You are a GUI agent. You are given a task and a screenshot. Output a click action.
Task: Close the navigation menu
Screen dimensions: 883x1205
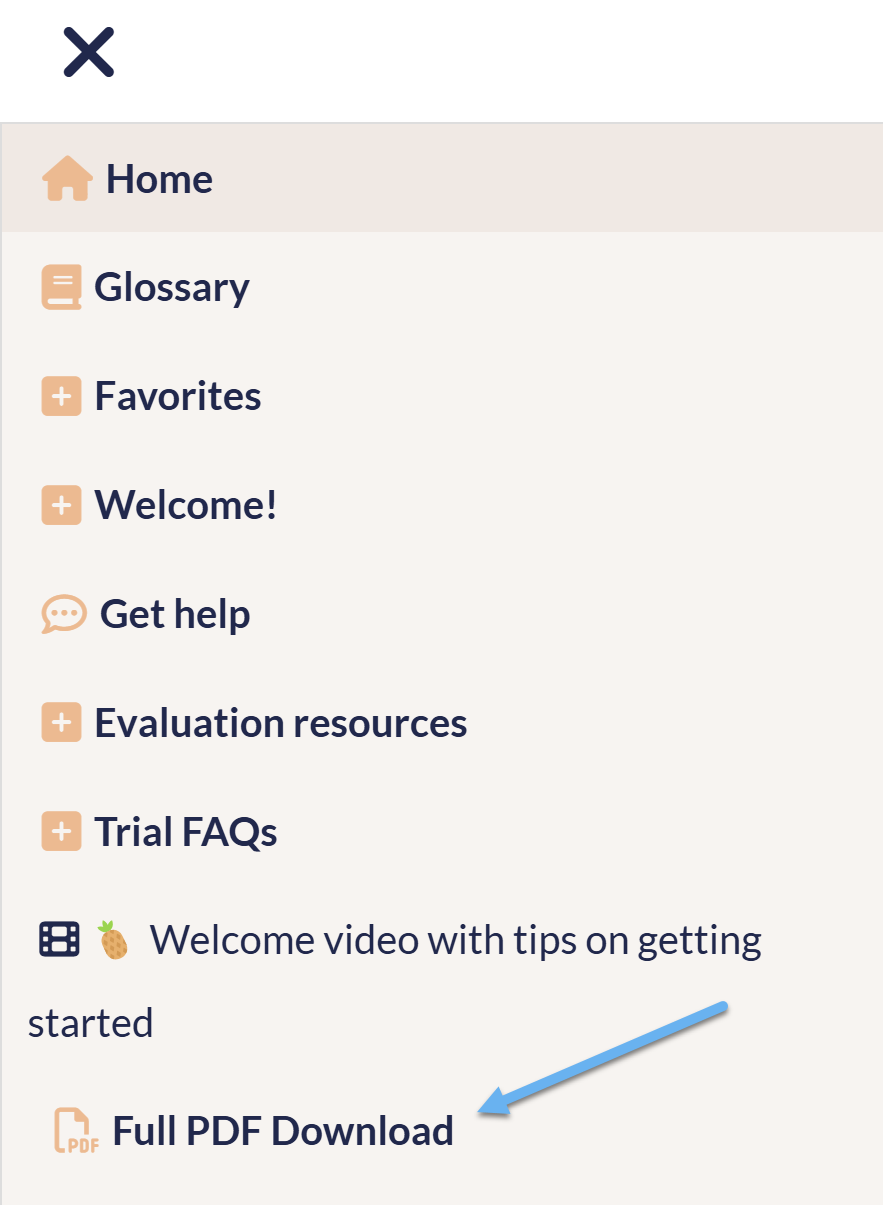[89, 52]
